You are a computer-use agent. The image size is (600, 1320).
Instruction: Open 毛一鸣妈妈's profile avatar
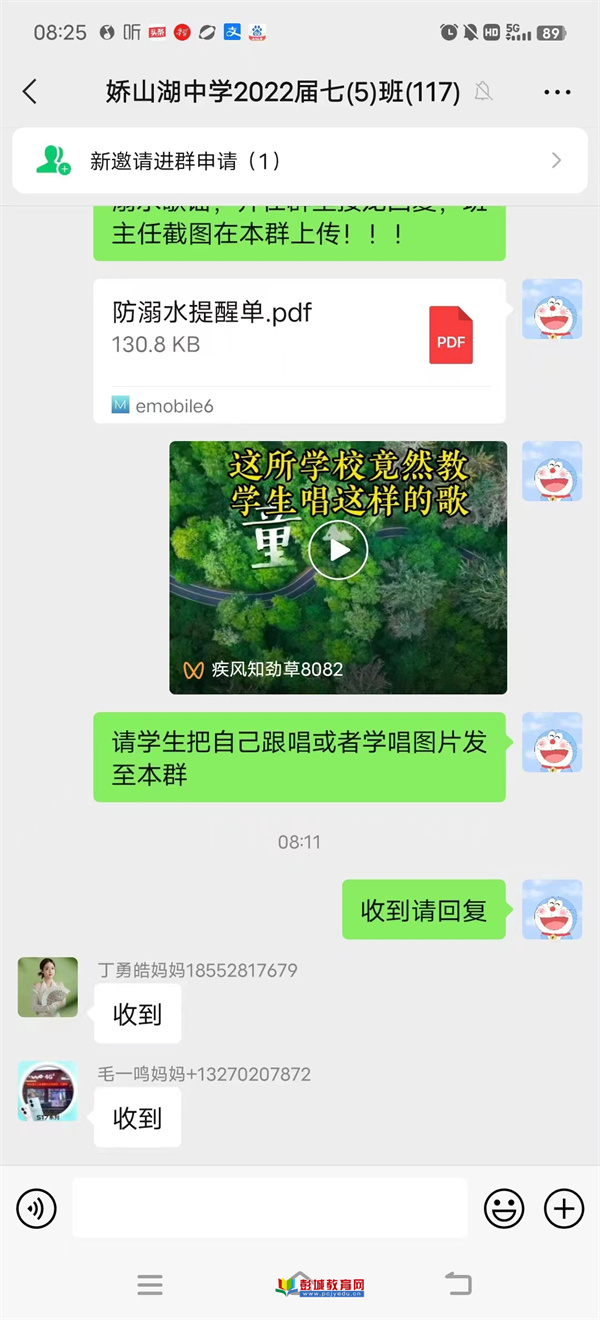(x=48, y=1091)
